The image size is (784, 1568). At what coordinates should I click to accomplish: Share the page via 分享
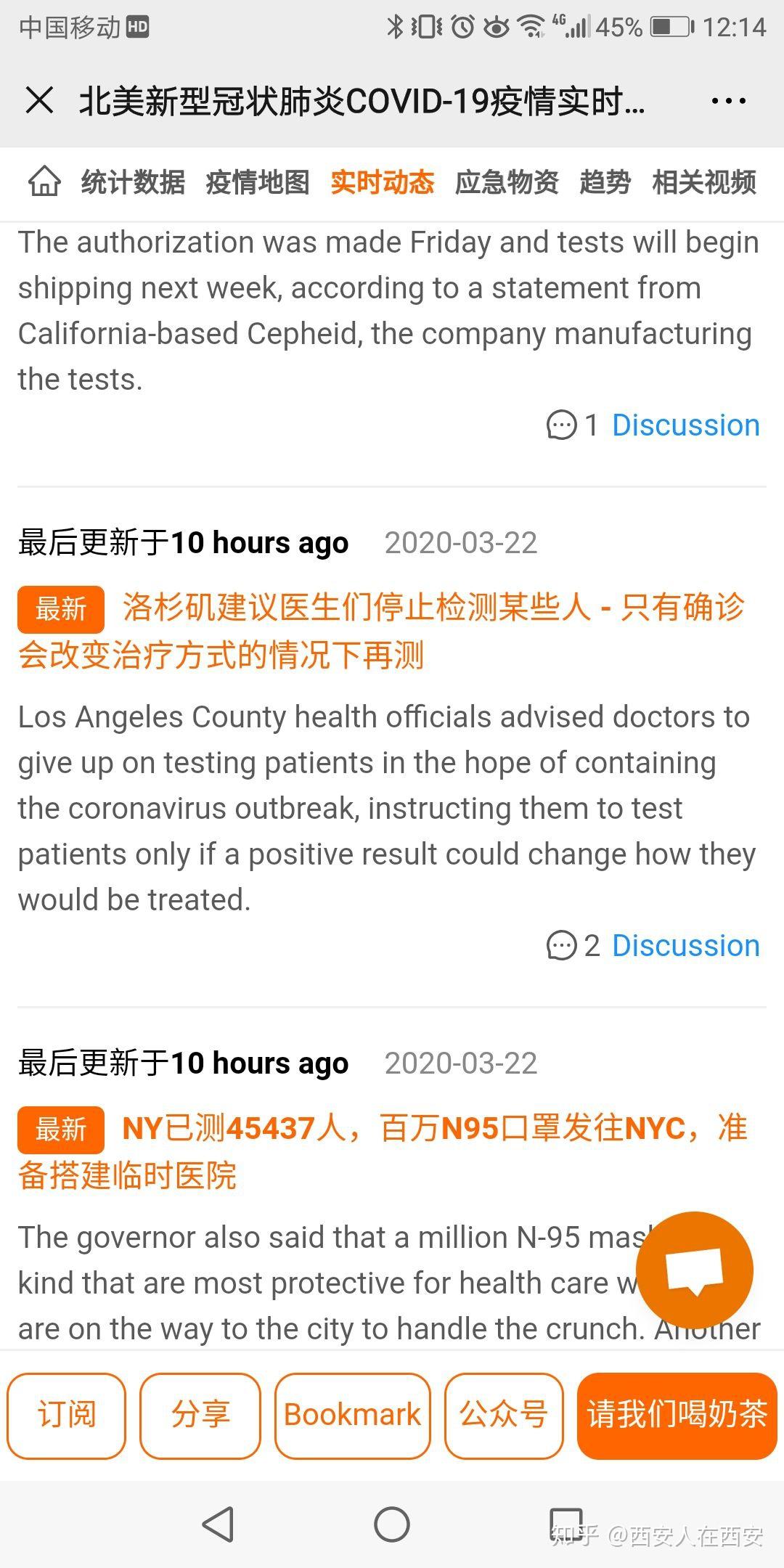(x=200, y=1415)
